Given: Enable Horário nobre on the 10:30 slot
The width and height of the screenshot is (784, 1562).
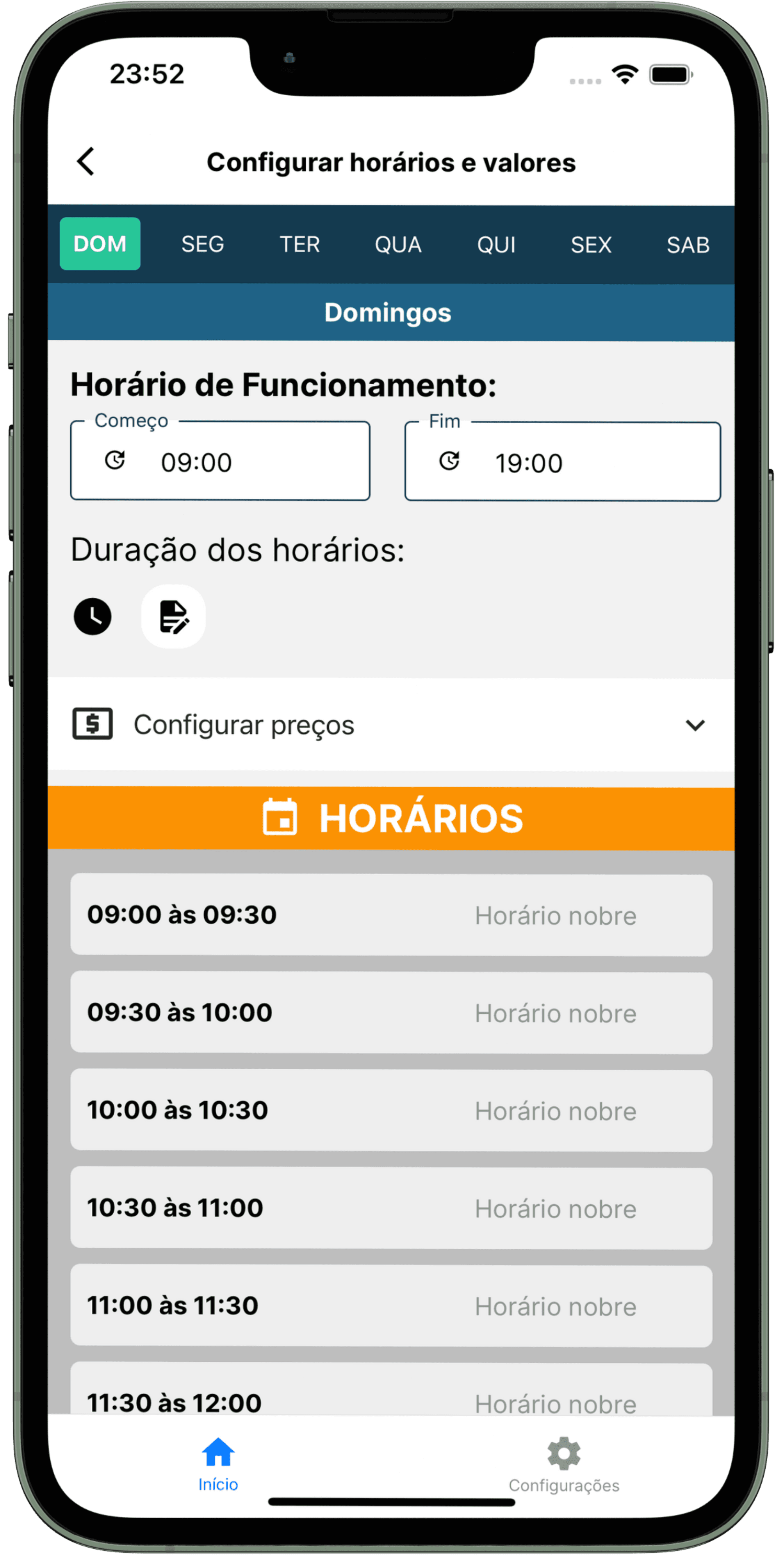Looking at the screenshot, I should click(556, 1208).
